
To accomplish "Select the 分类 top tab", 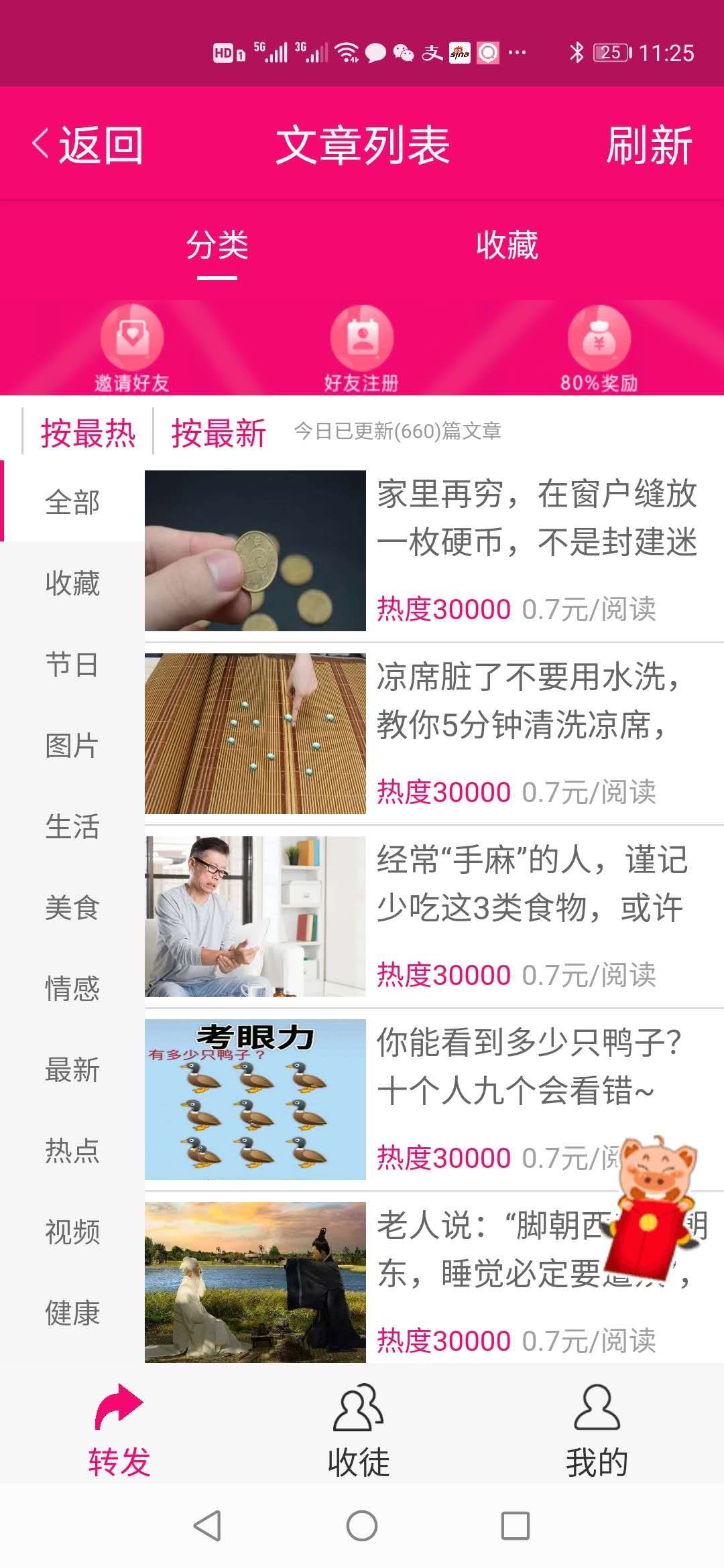I will 217,245.
